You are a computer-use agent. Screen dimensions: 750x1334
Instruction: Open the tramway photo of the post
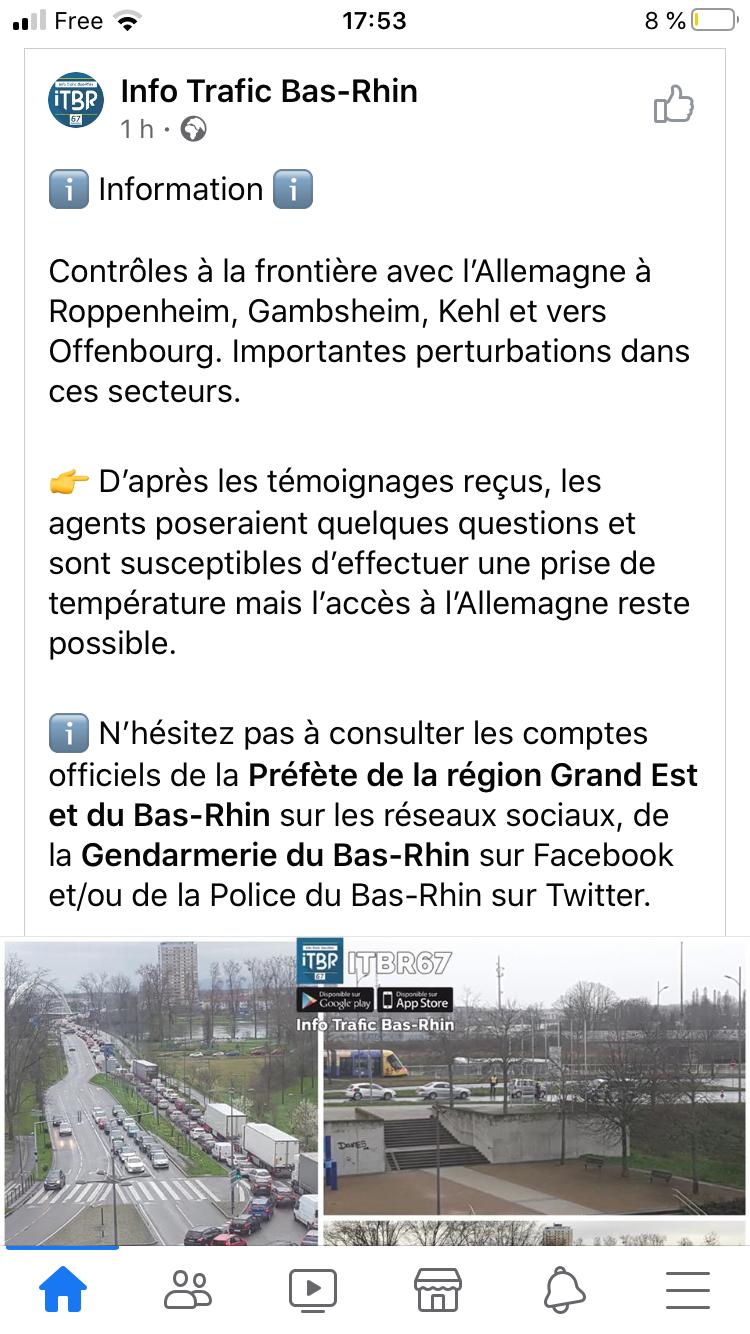coord(535,1077)
